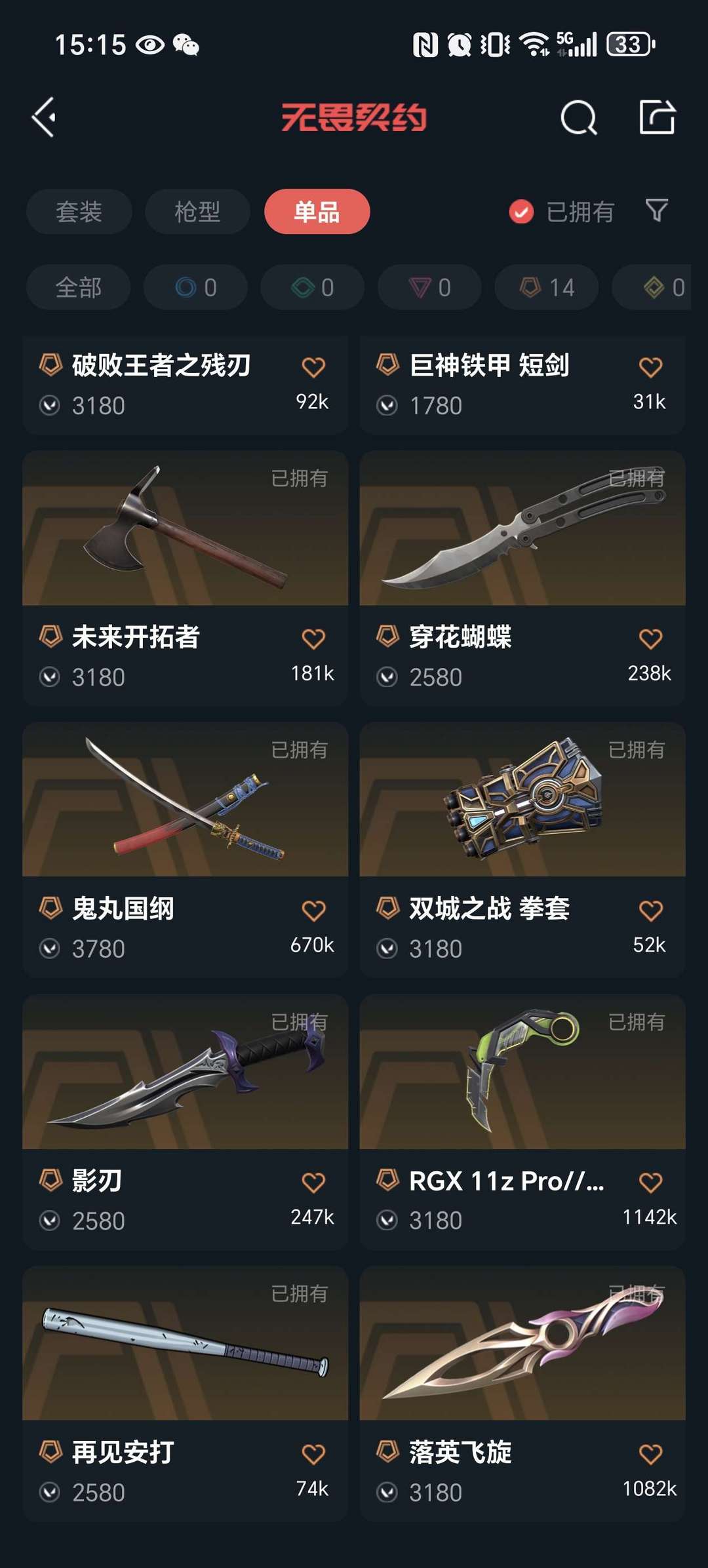Open the filter funnel icon
Image resolution: width=708 pixels, height=1568 pixels.
coord(656,210)
